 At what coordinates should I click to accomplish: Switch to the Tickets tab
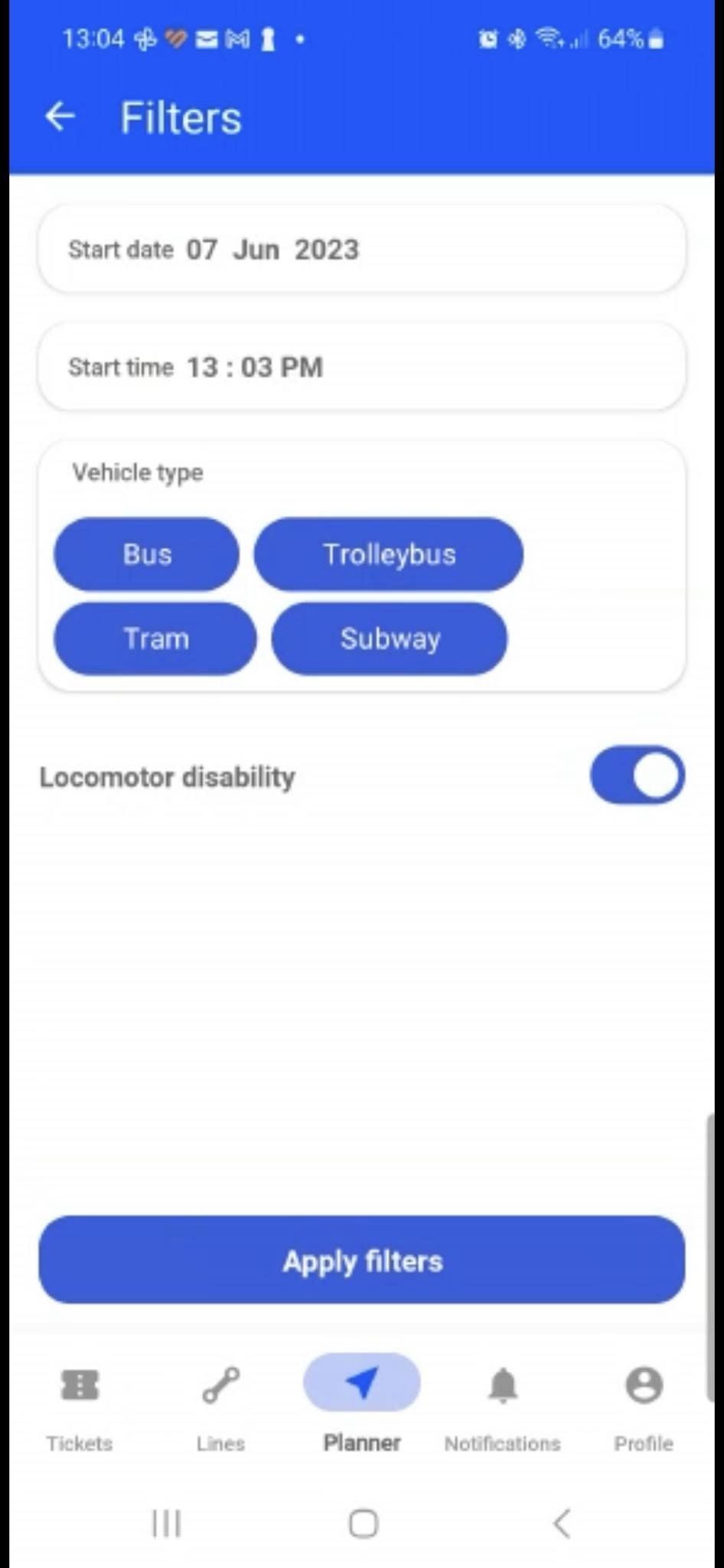(x=80, y=1406)
